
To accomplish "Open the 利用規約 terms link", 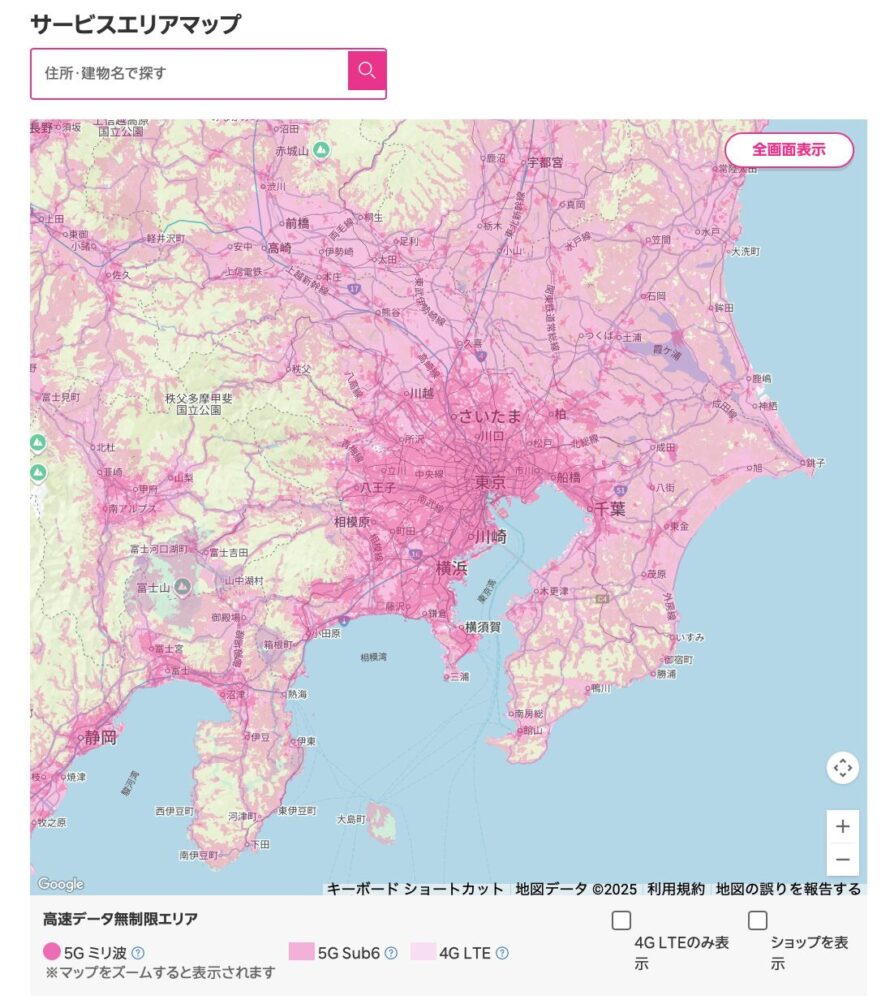I will click(x=675, y=888).
